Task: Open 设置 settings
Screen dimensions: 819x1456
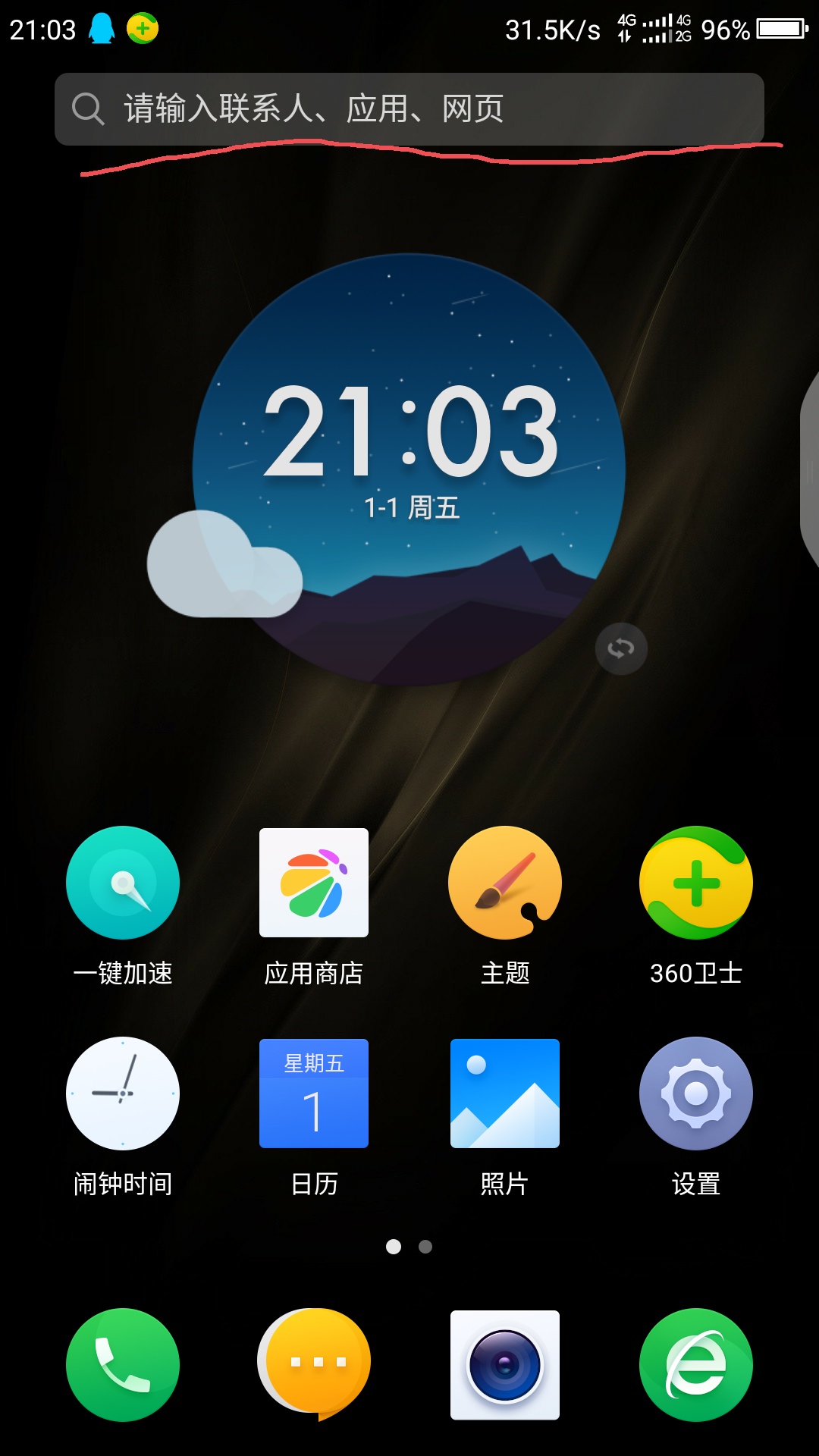Action: click(696, 1094)
